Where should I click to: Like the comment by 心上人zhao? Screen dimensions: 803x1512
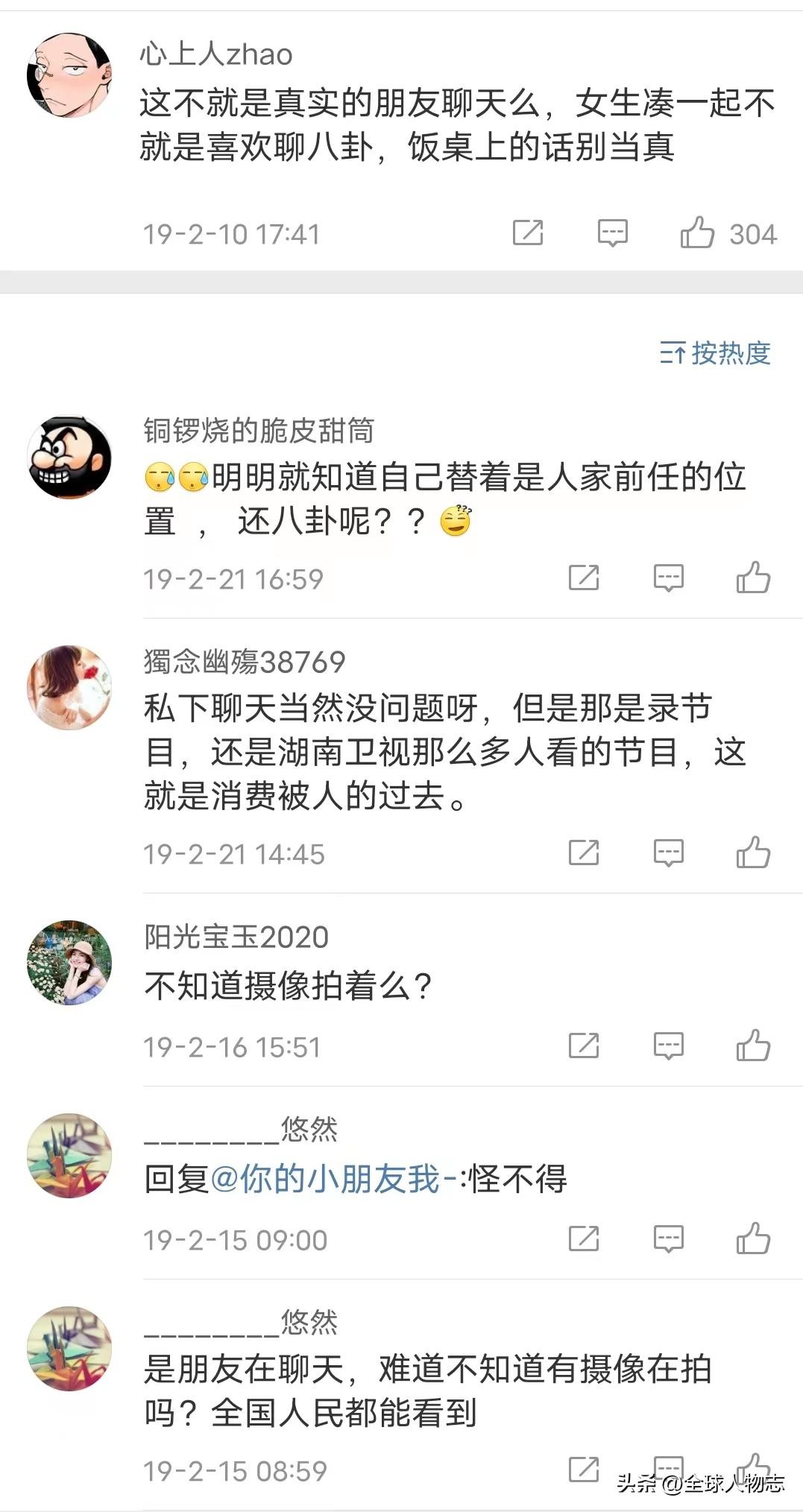click(698, 233)
